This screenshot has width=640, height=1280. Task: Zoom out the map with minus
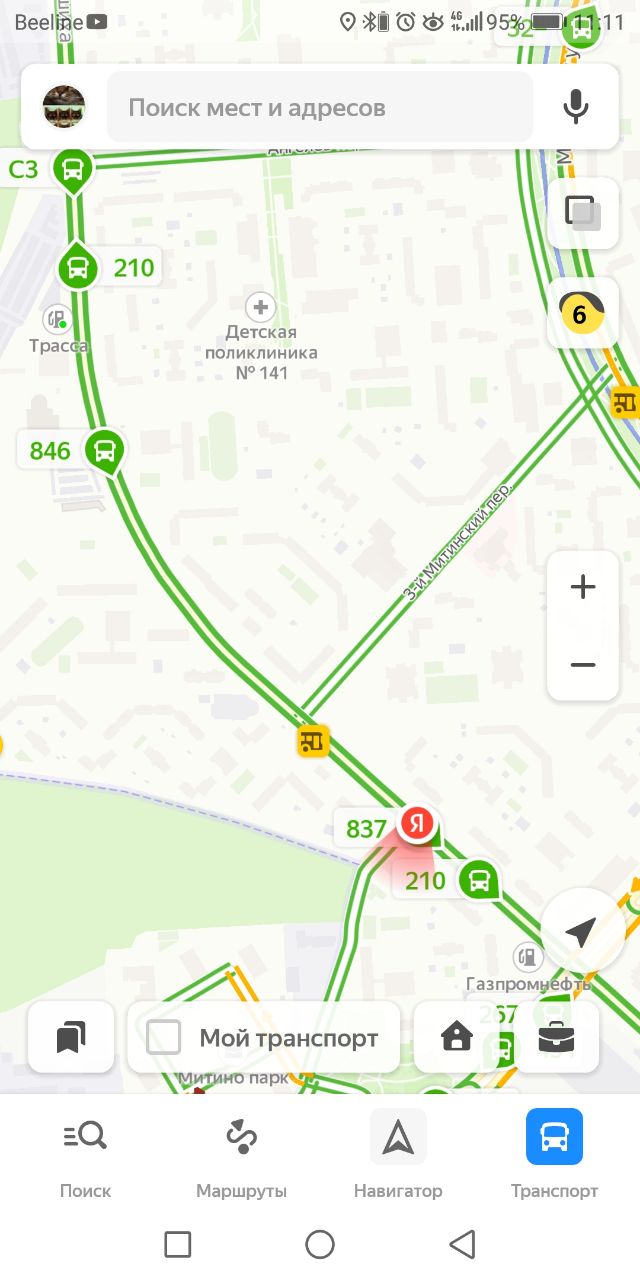point(583,665)
